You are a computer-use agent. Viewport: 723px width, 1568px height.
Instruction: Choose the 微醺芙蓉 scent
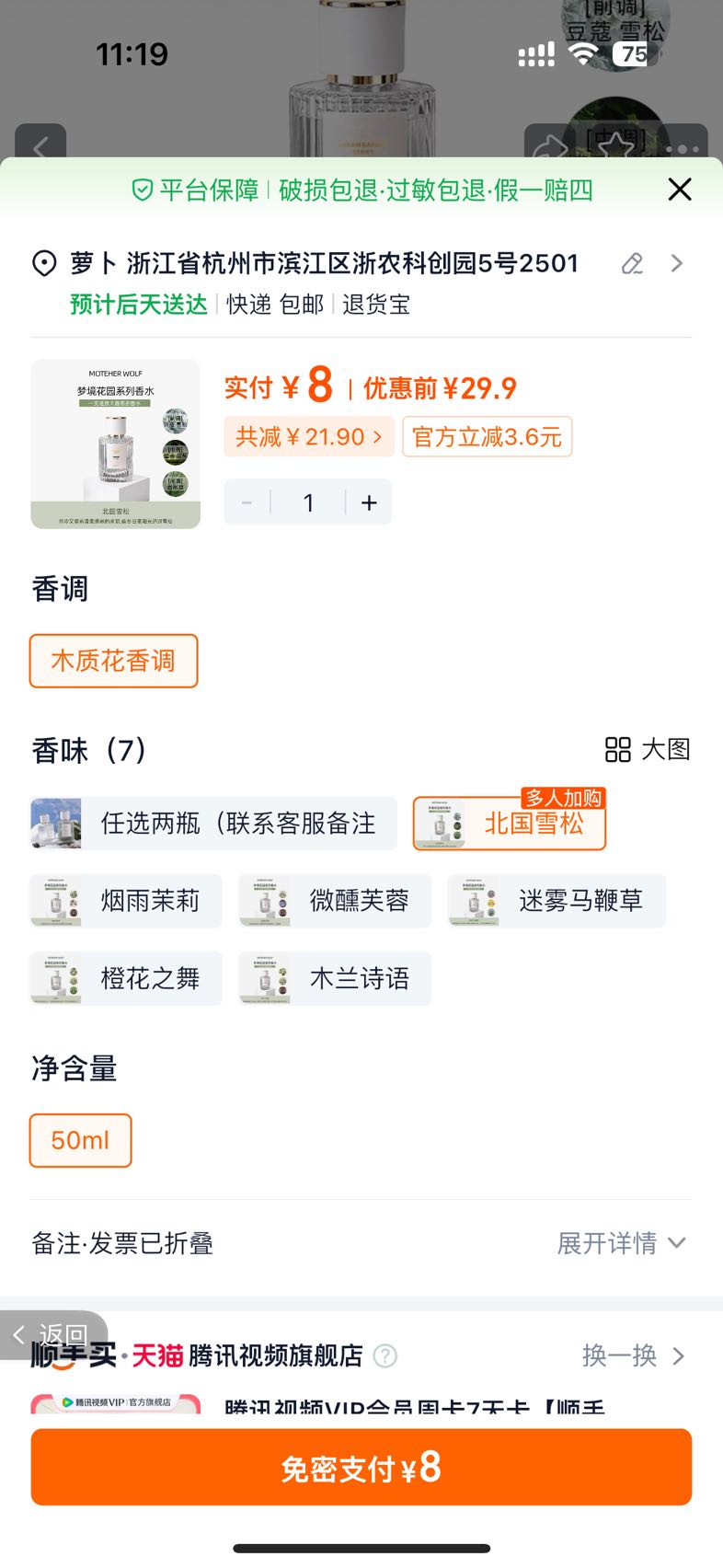pos(335,901)
